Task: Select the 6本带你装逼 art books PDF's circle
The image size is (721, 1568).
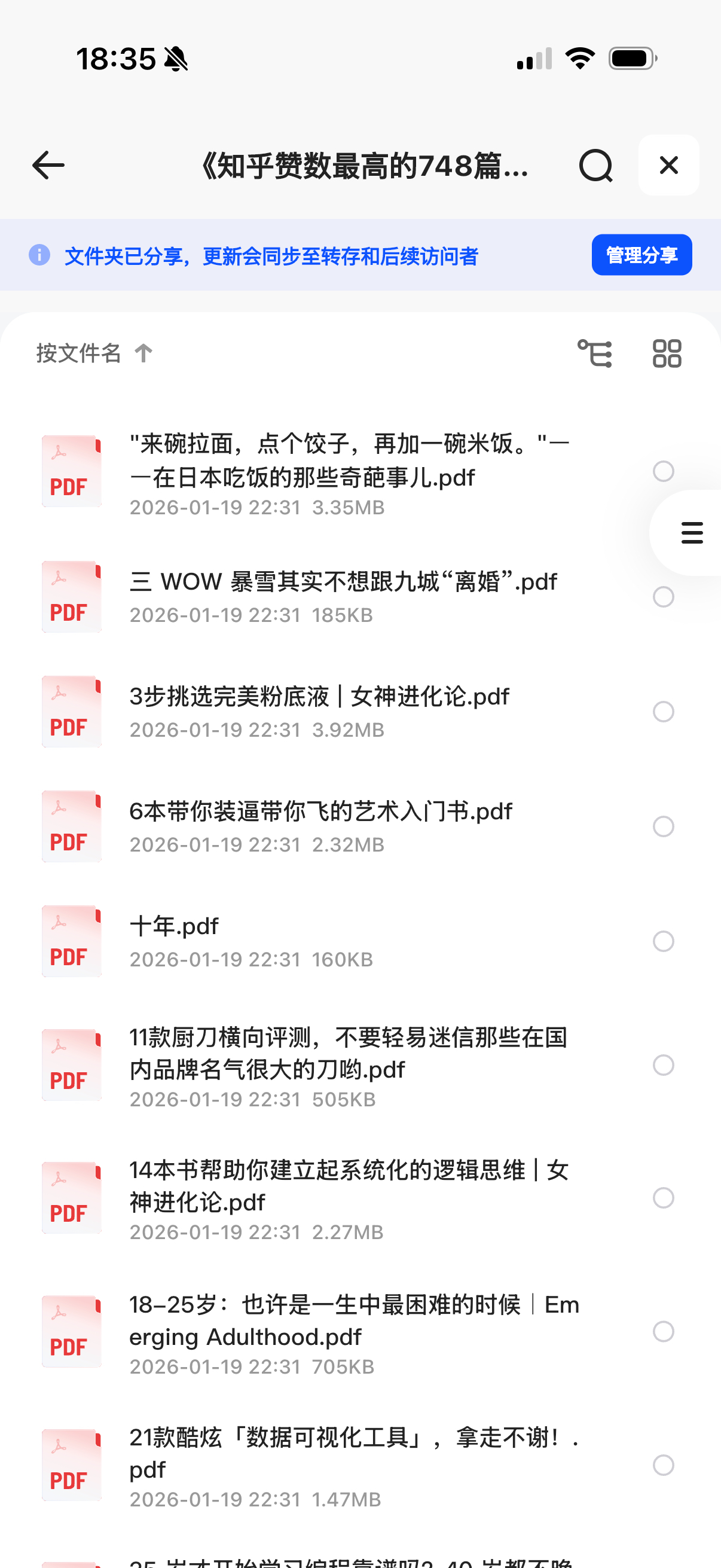Action: [x=663, y=826]
